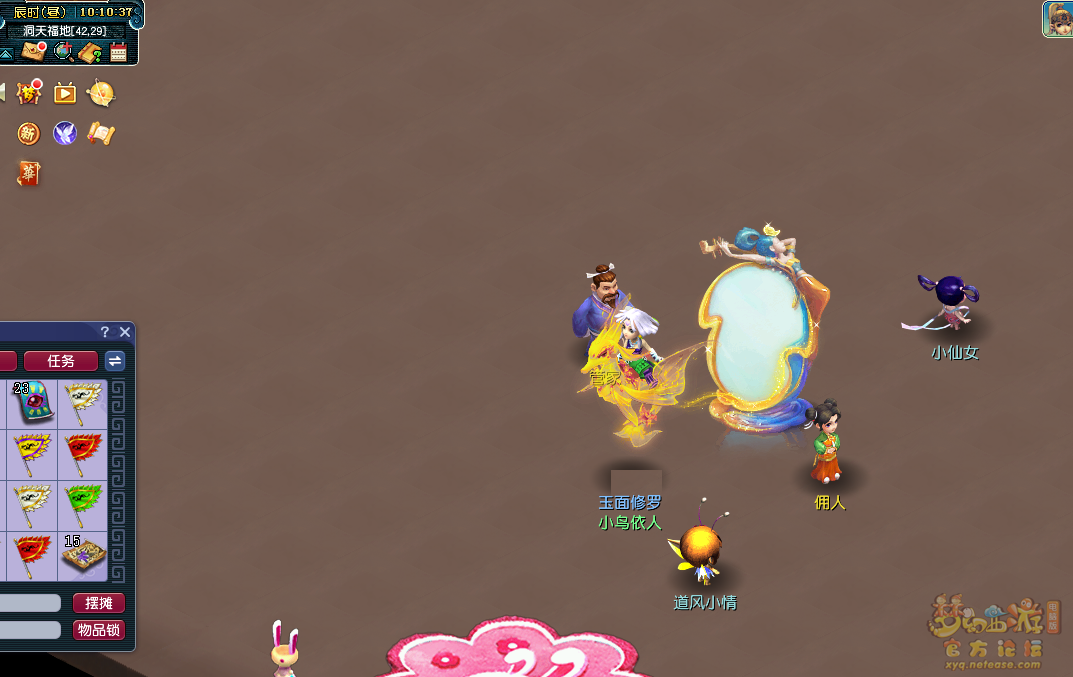Screen dimensions: 1073x677
Task: Open the video TV icon
Action: click(x=65, y=93)
